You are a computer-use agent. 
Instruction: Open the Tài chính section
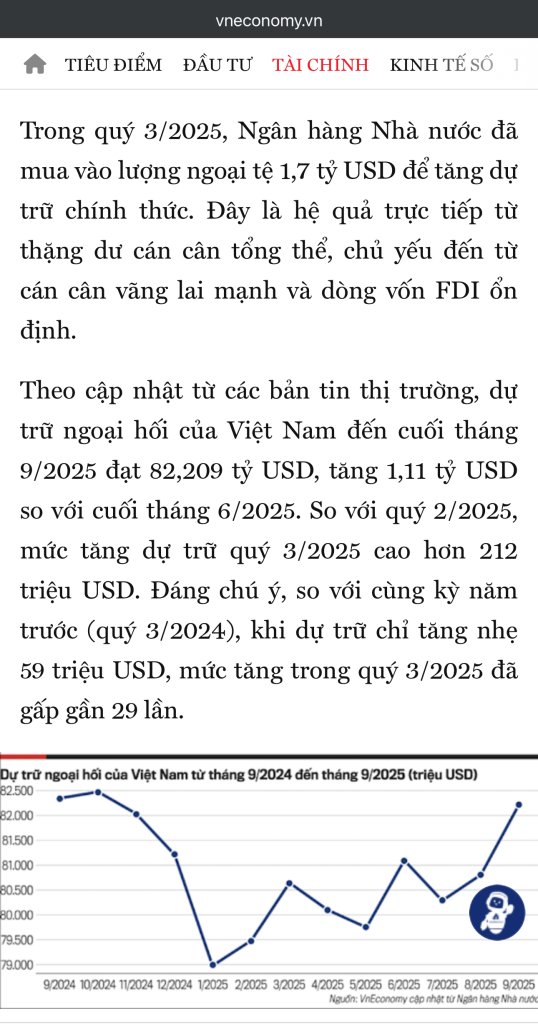(x=321, y=65)
